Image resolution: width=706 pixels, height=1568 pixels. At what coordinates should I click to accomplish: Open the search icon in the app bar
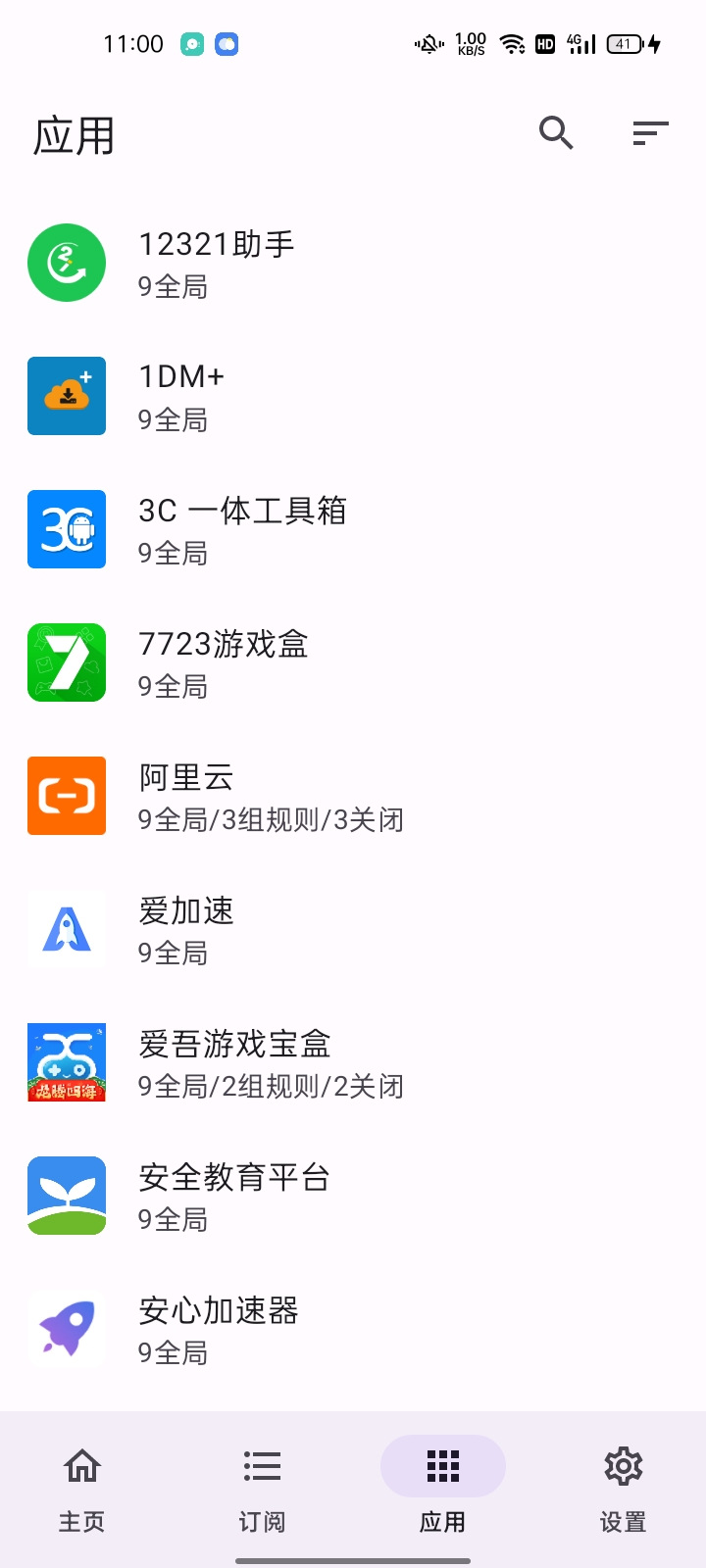click(556, 132)
